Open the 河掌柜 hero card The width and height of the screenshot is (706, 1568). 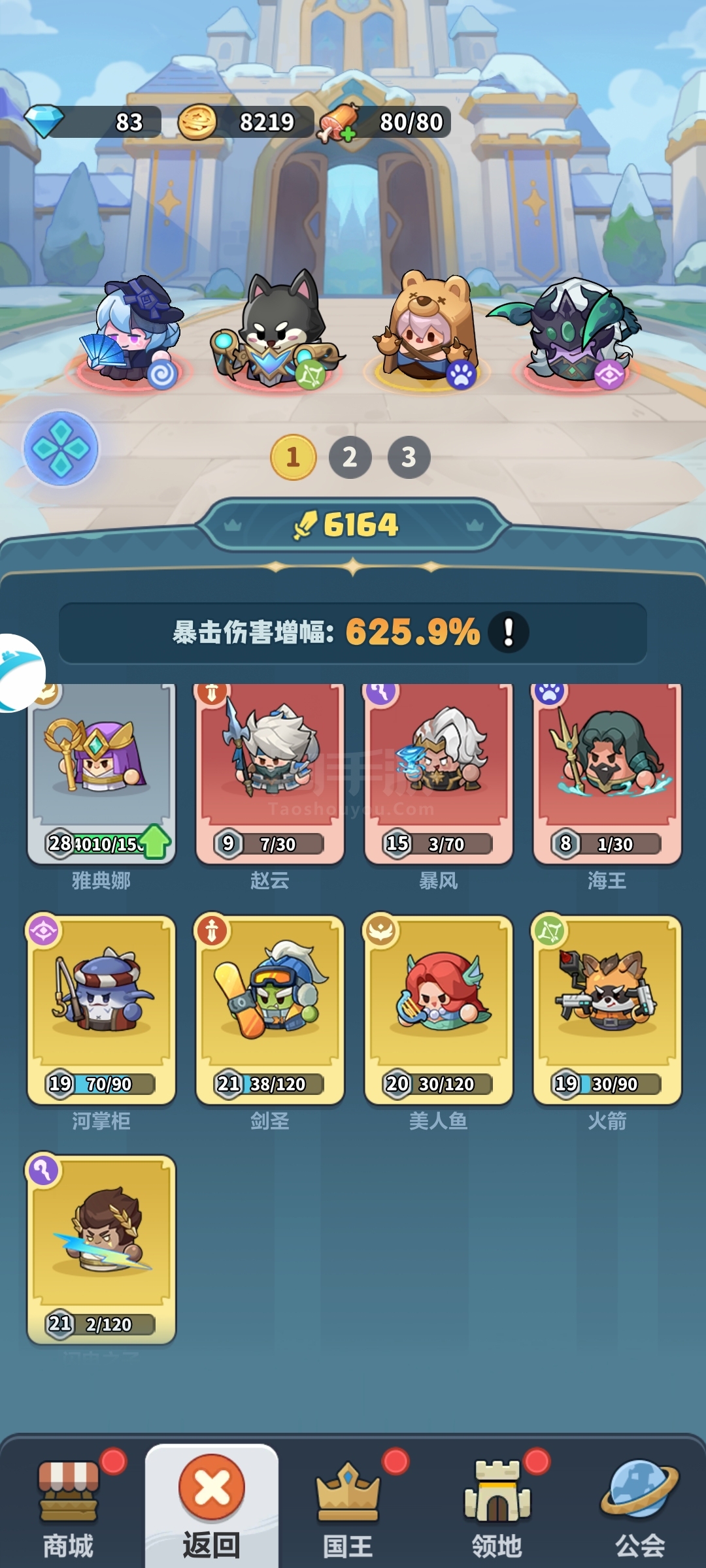click(101, 1010)
